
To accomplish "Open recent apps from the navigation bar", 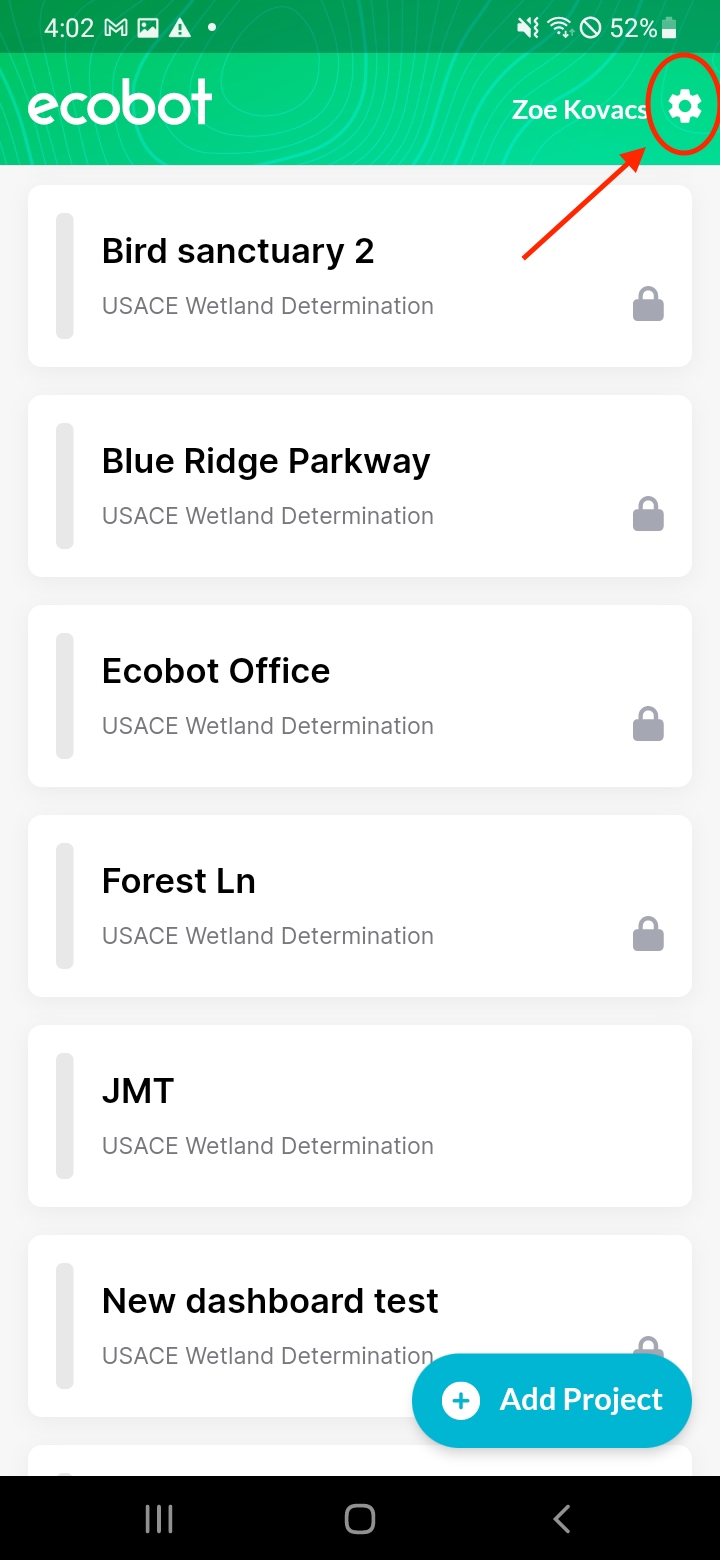I will pyautogui.click(x=158, y=1518).
